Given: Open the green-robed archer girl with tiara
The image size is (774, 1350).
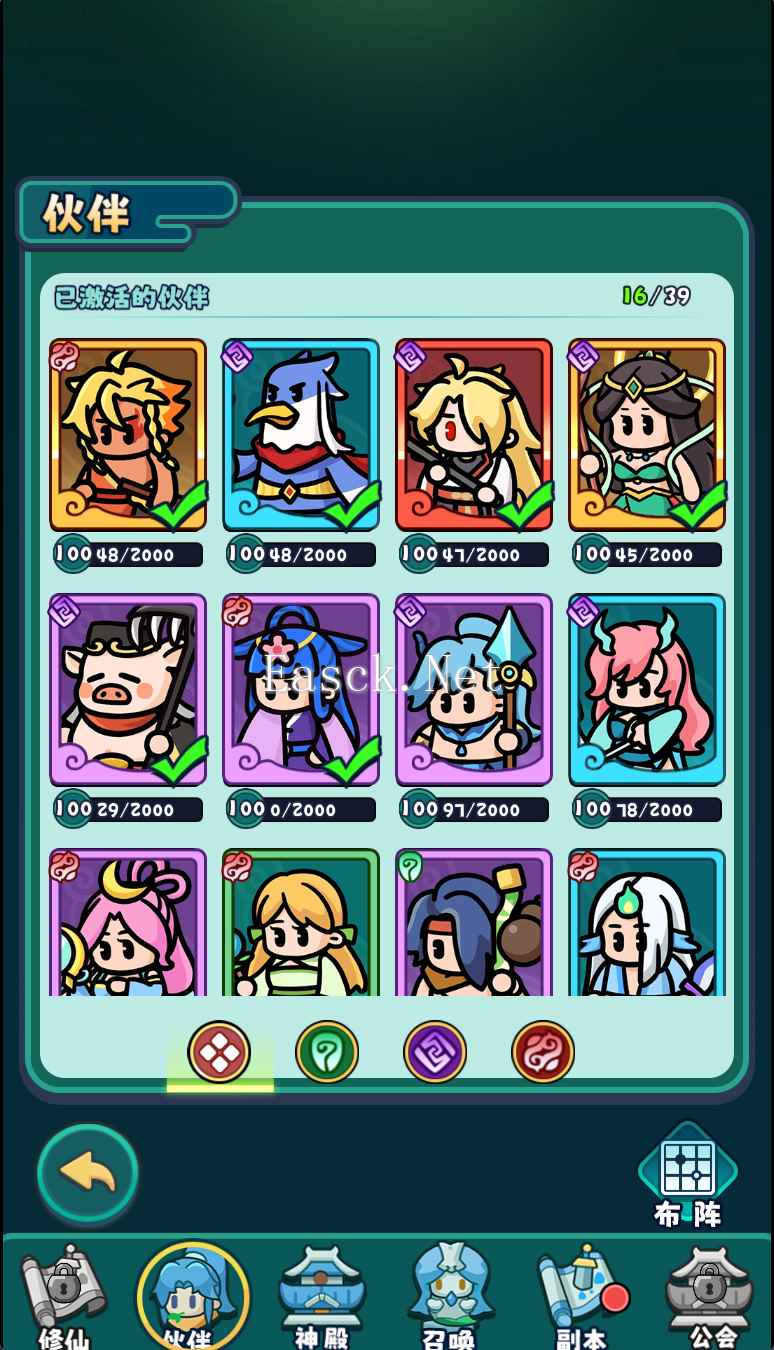Looking at the screenshot, I should (647, 435).
